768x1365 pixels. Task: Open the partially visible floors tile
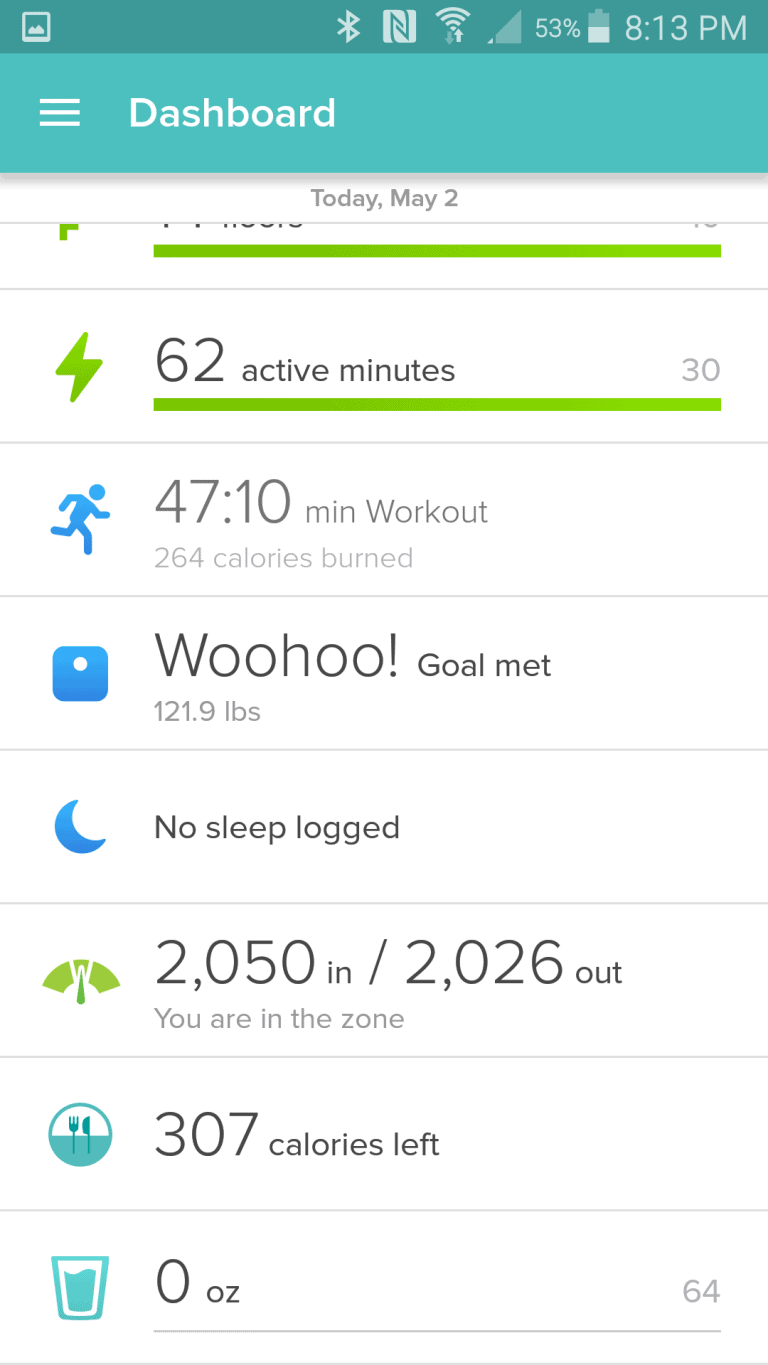tap(384, 255)
